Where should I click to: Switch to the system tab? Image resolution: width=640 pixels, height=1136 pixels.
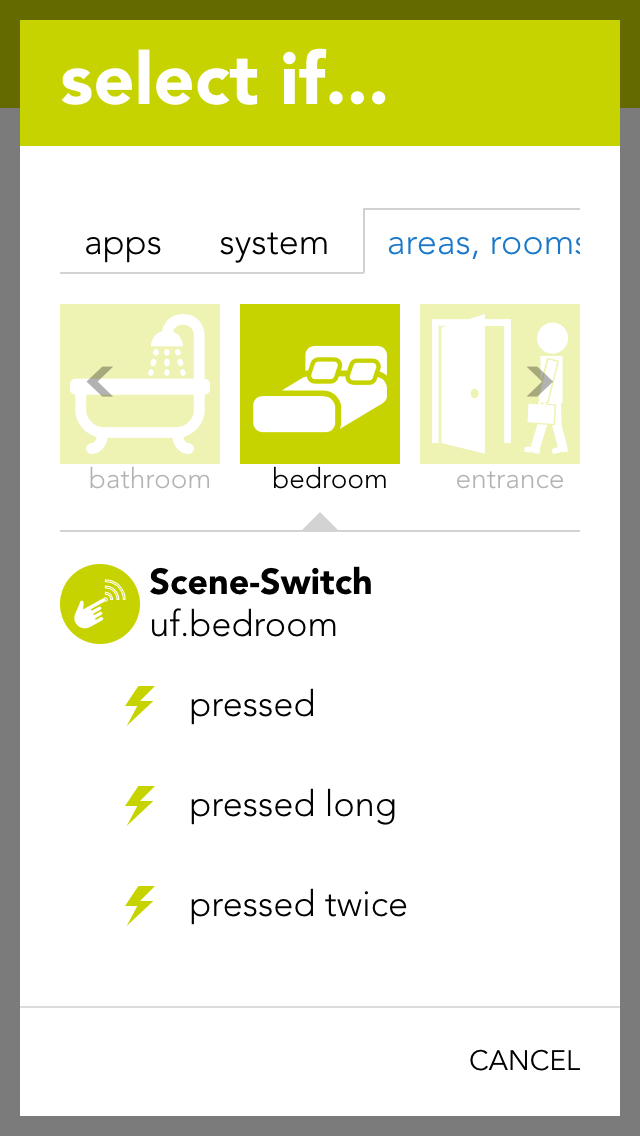pyautogui.click(x=273, y=244)
